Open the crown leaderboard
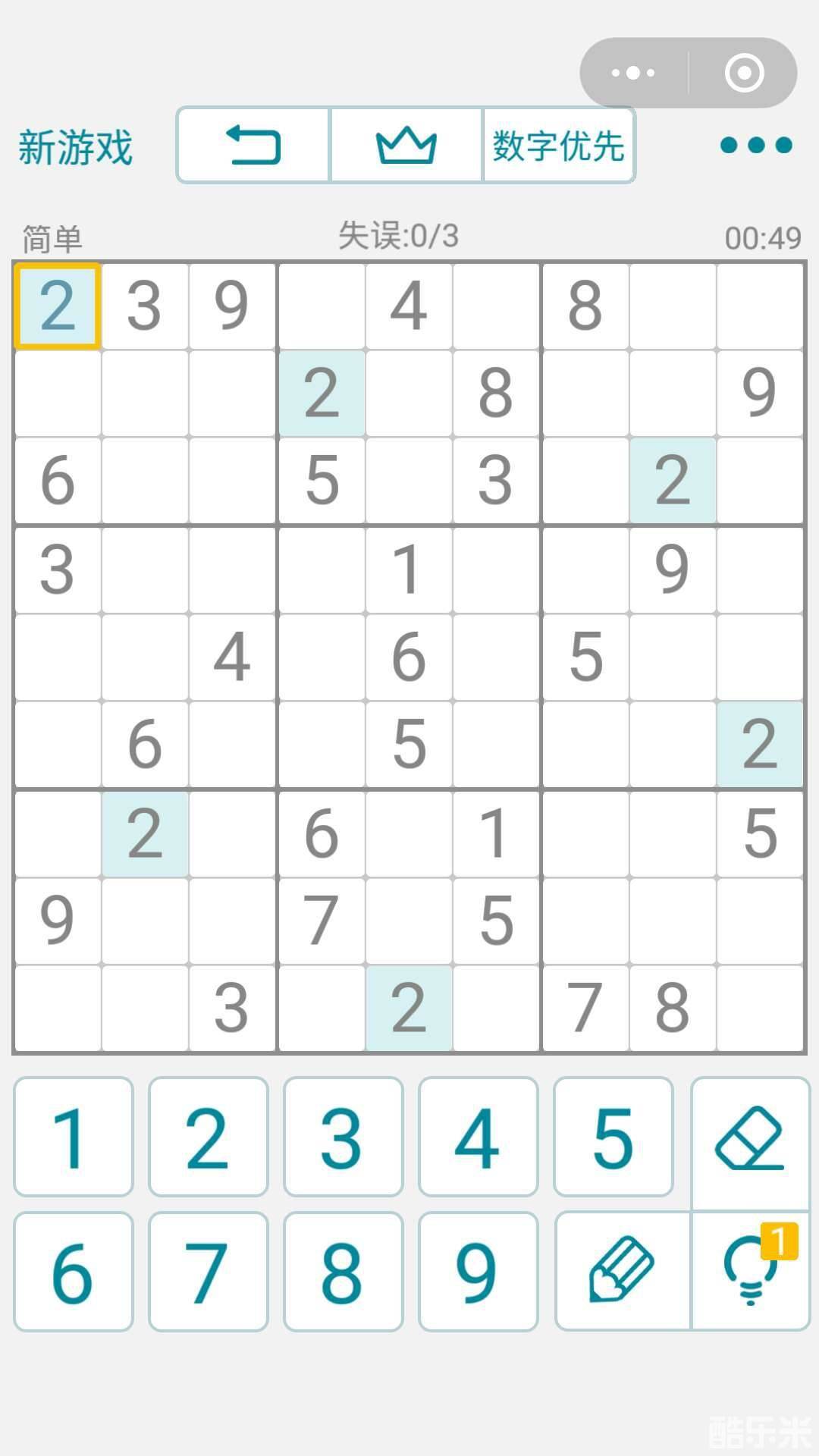819x1456 pixels. point(406,145)
